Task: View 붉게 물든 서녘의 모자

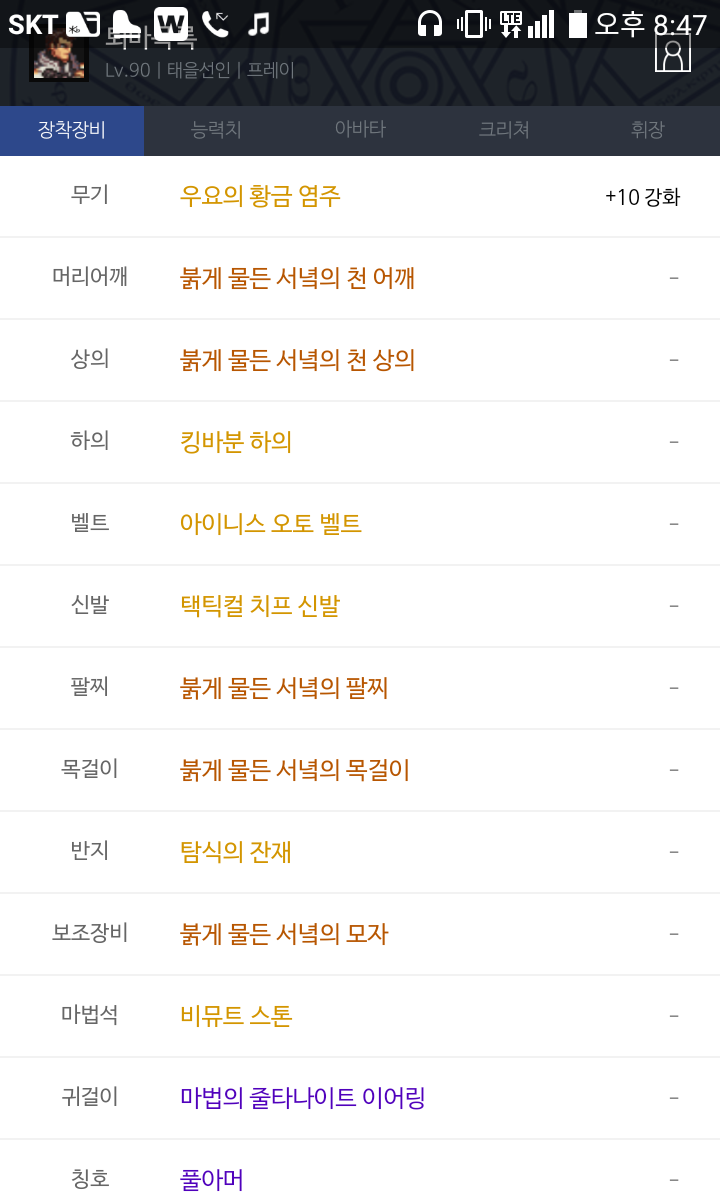Action: click(284, 934)
